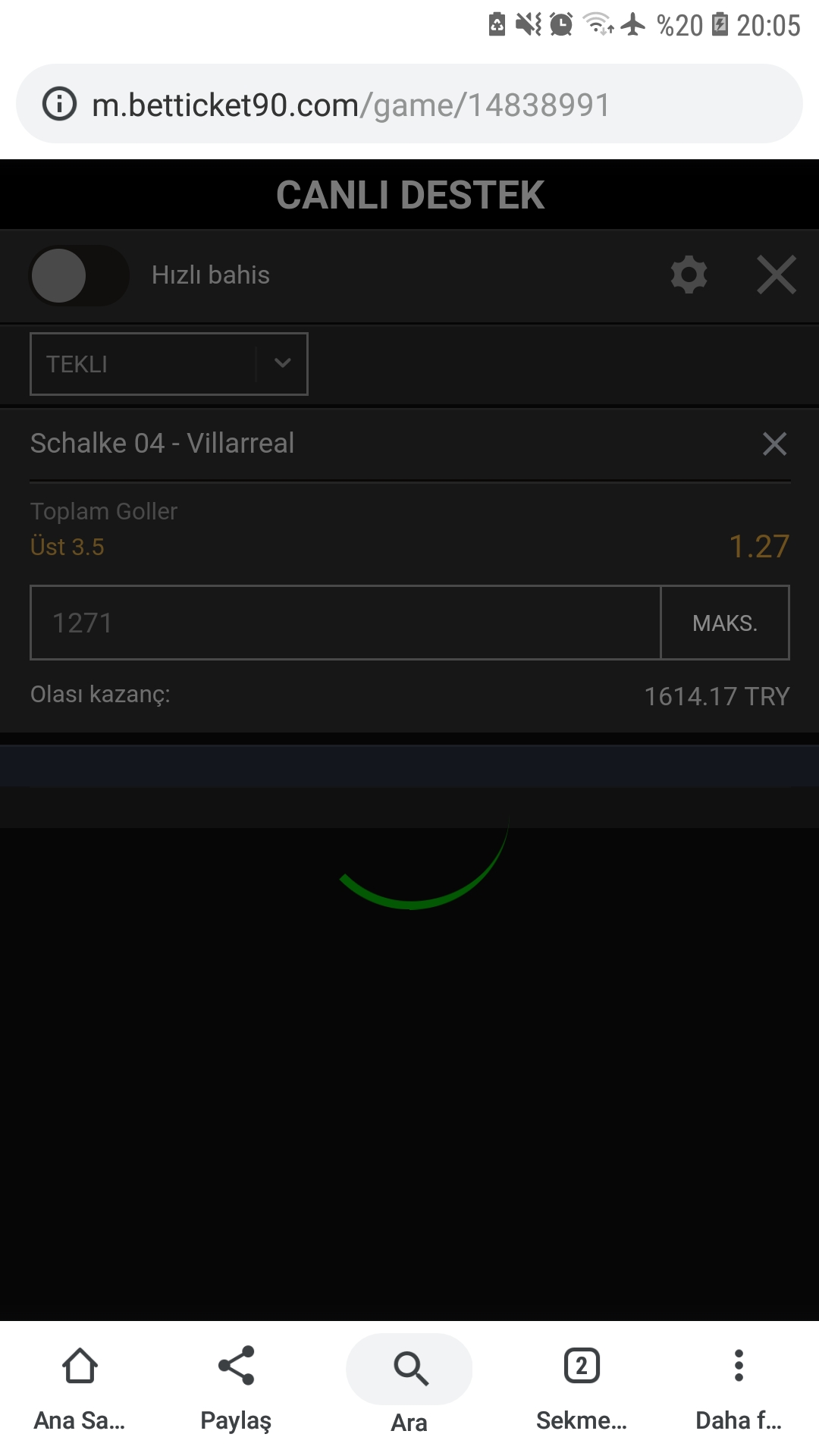Tap the MAKS. maximum stake button
The height and width of the screenshot is (1456, 819).
pyautogui.click(x=725, y=623)
